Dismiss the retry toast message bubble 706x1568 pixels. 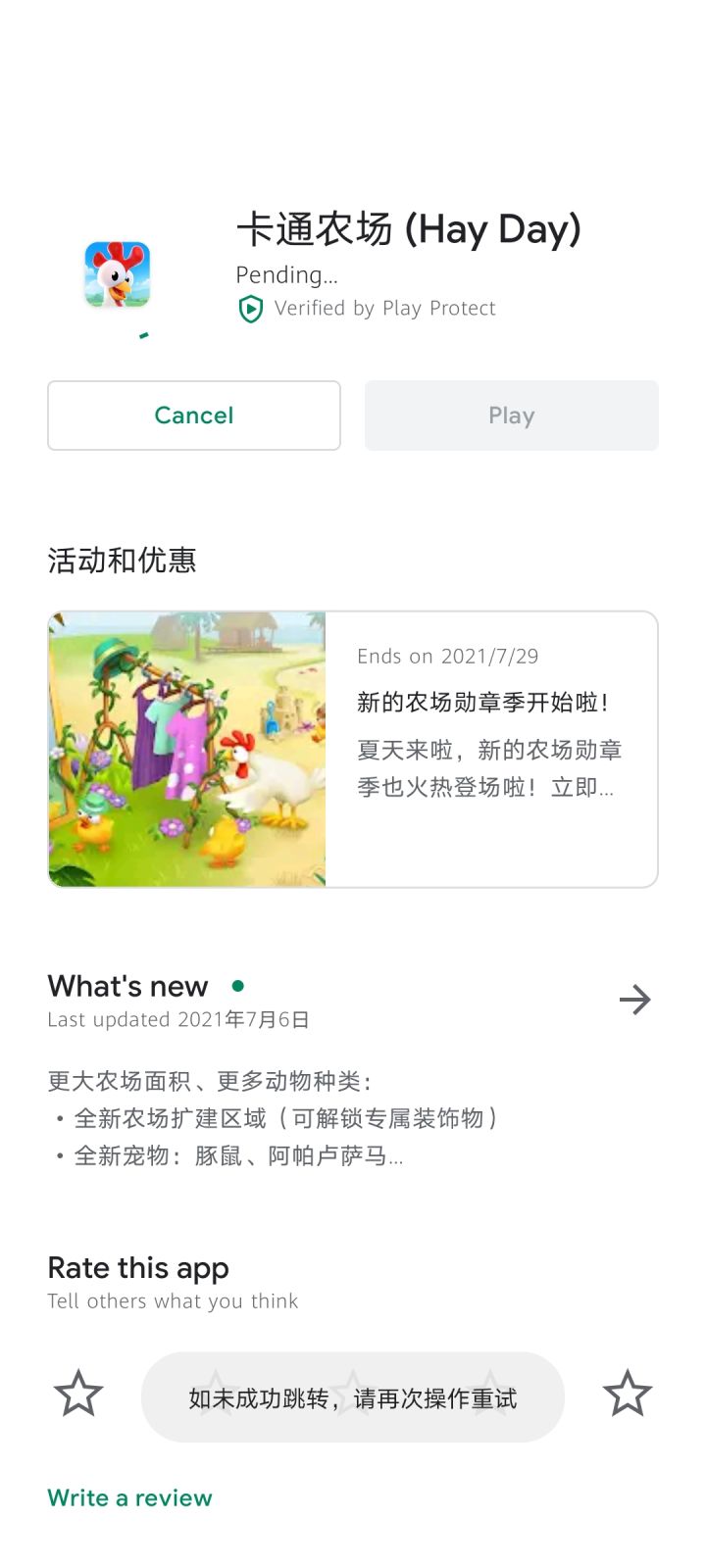352,1398
